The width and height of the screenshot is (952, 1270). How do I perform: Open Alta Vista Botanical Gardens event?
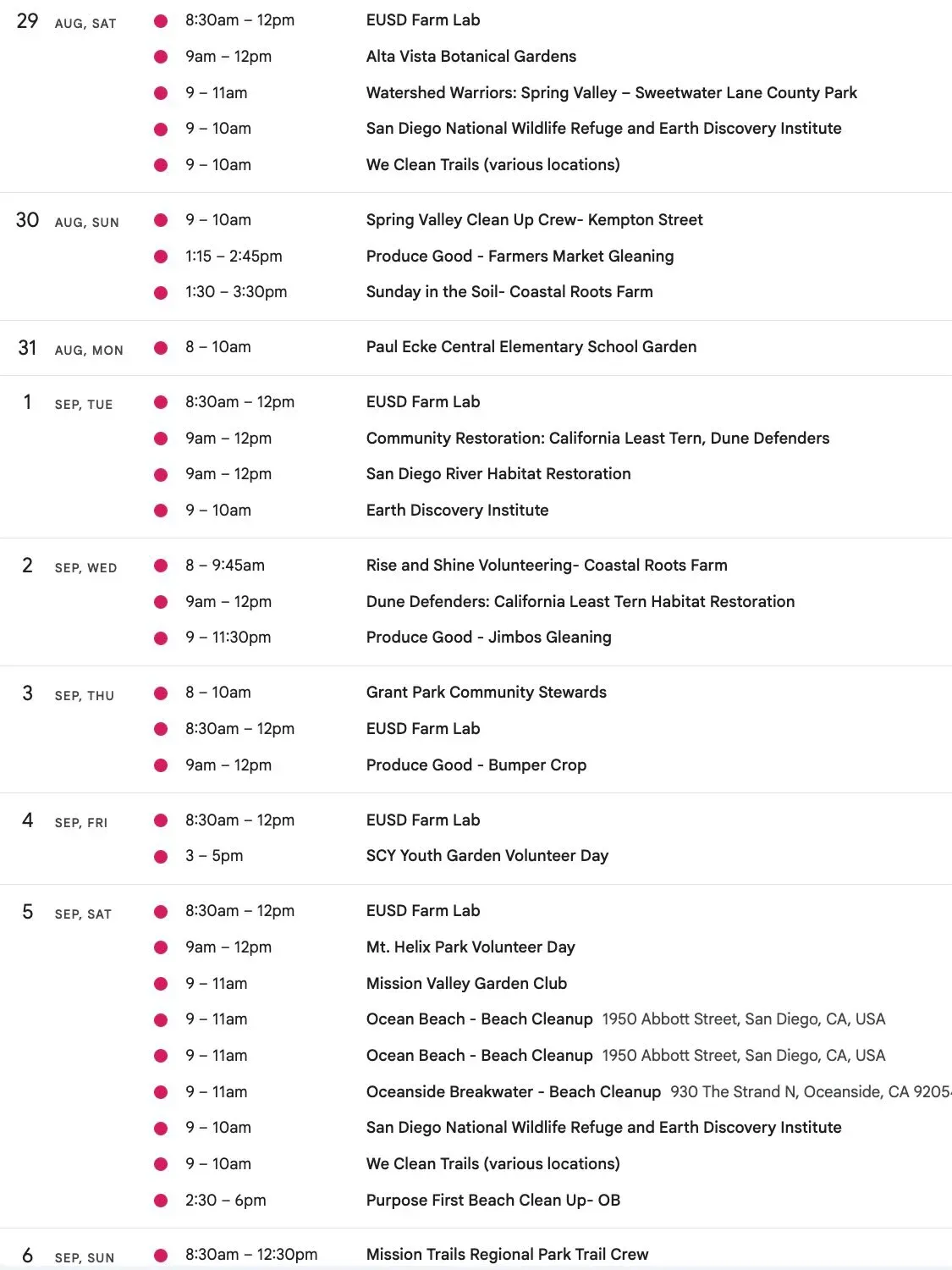click(470, 57)
